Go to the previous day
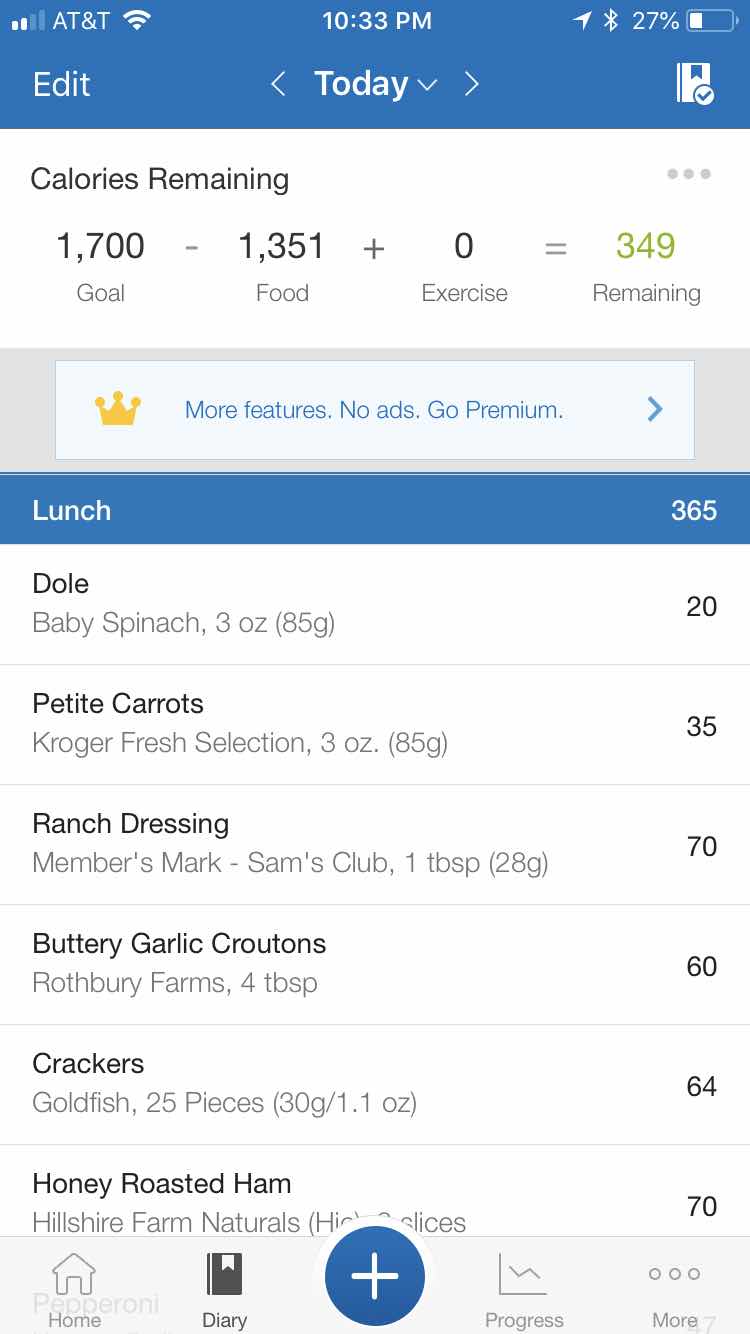The width and height of the screenshot is (750, 1334). [x=279, y=84]
